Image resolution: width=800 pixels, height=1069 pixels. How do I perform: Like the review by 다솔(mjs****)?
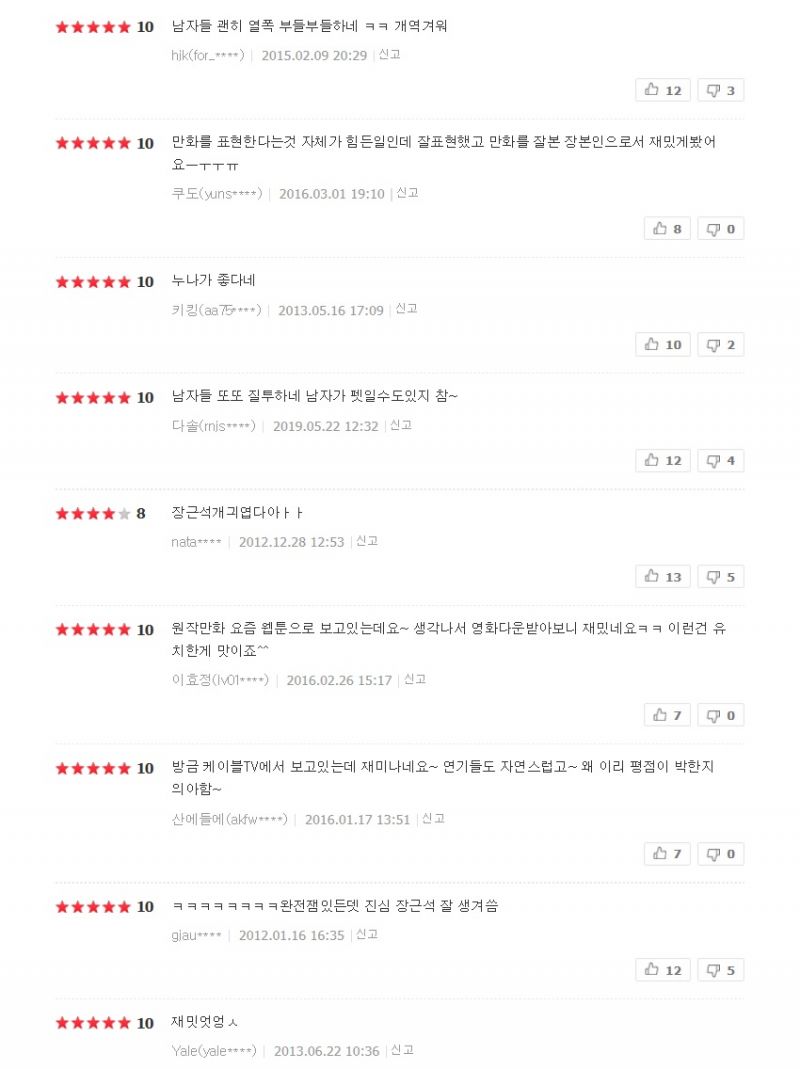point(663,460)
